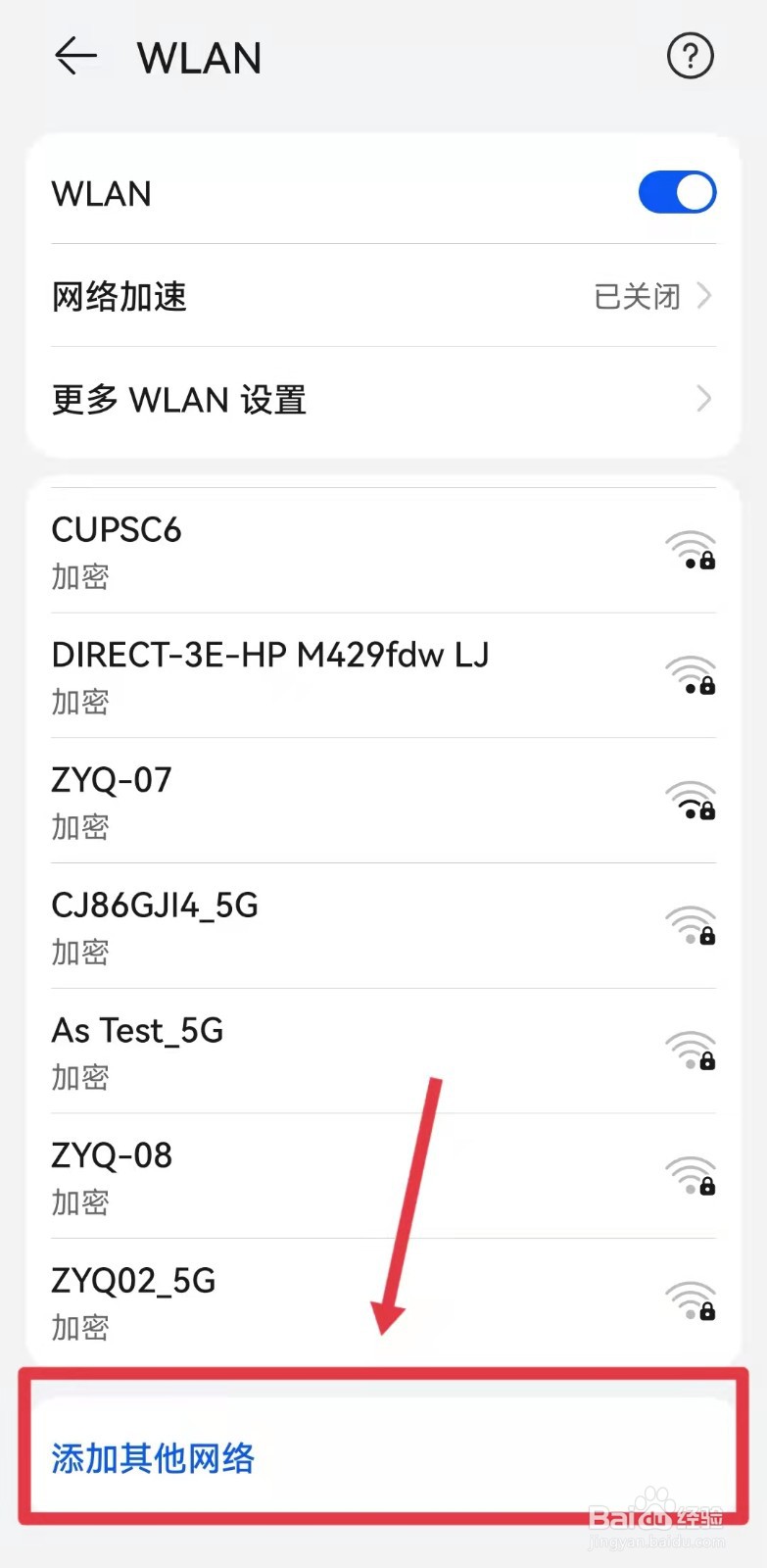Expand 更多 WLAN 设置 options
This screenshot has height=1568, width=767.
tap(383, 399)
